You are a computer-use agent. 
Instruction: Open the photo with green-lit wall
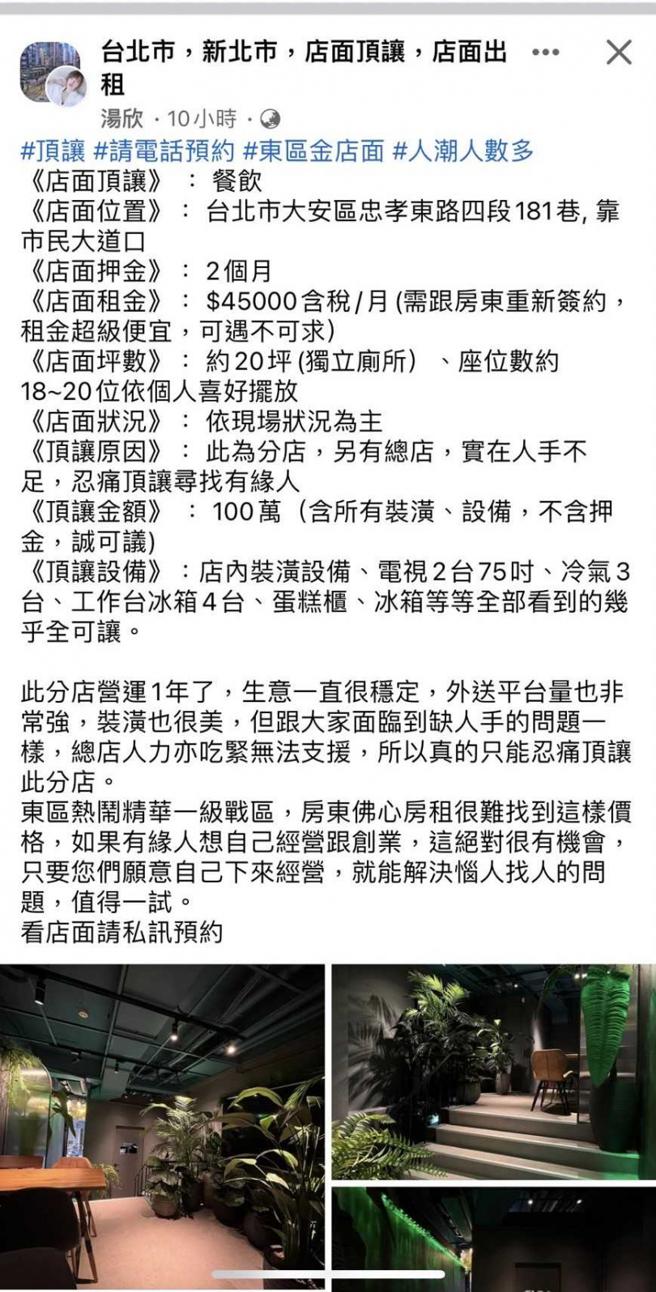pos(492,1238)
